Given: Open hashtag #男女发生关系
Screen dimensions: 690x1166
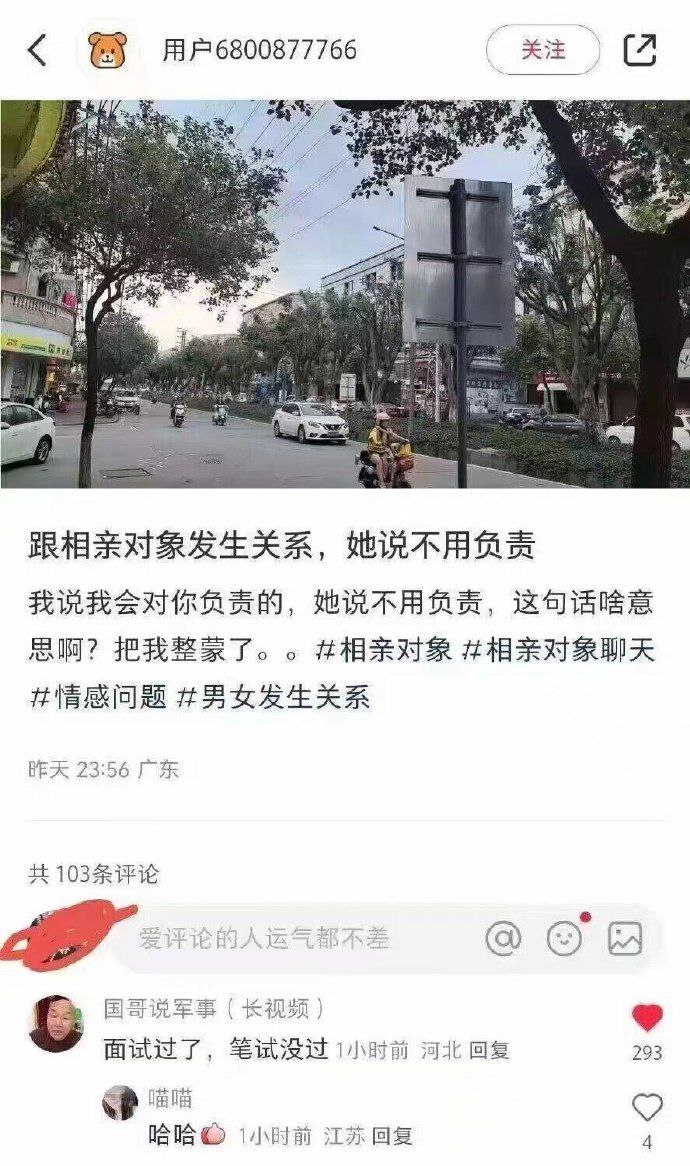Looking at the screenshot, I should point(273,697).
